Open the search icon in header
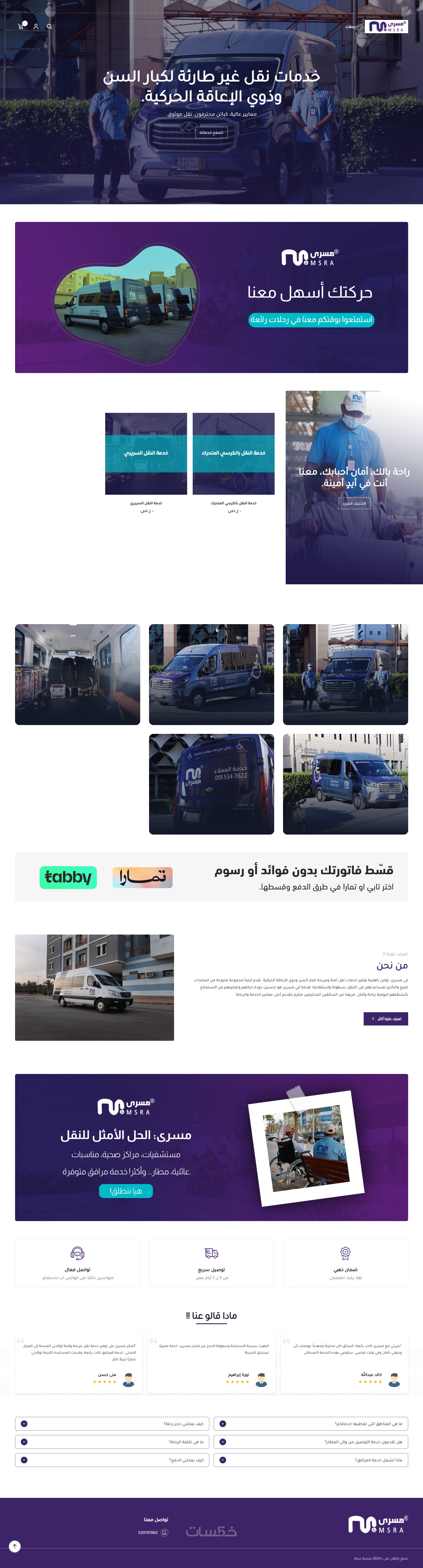Viewport: 423px width, 1568px height. [49, 27]
